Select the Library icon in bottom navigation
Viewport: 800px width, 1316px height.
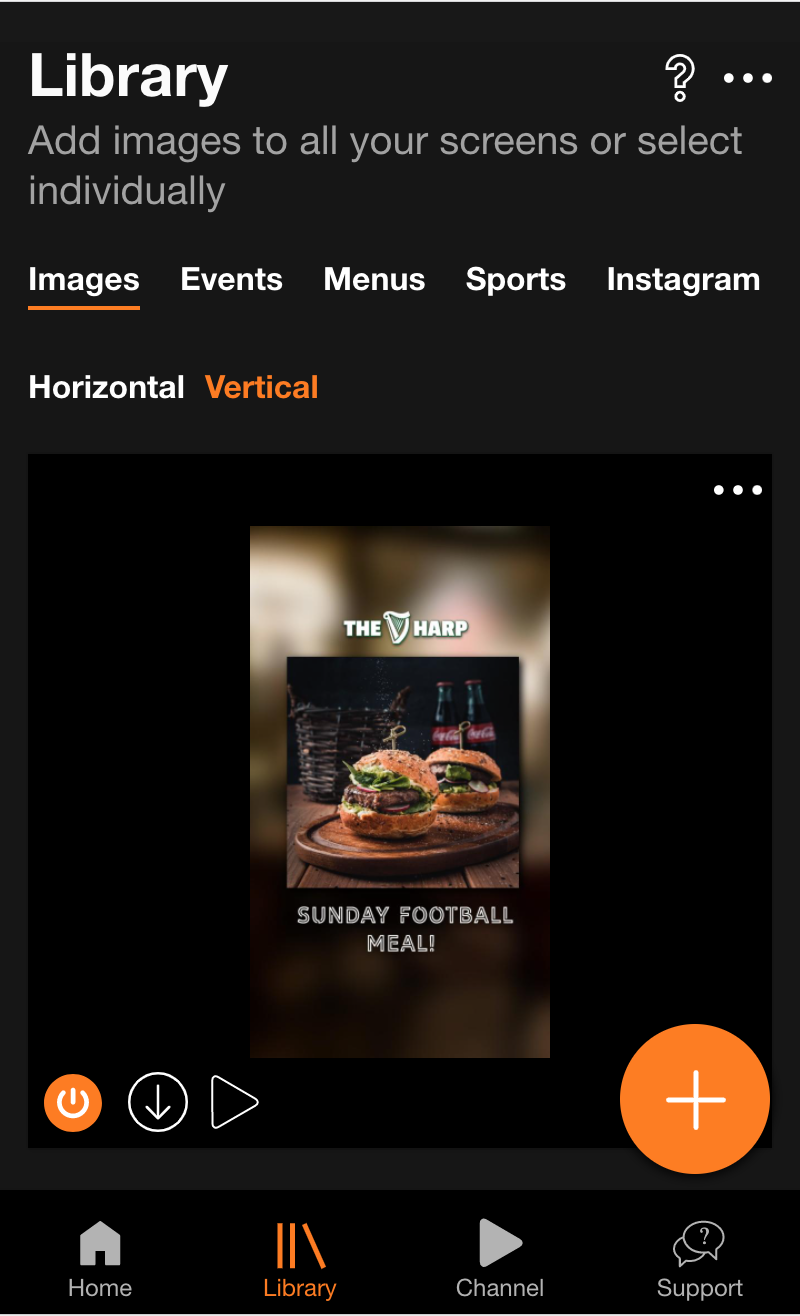299,1255
